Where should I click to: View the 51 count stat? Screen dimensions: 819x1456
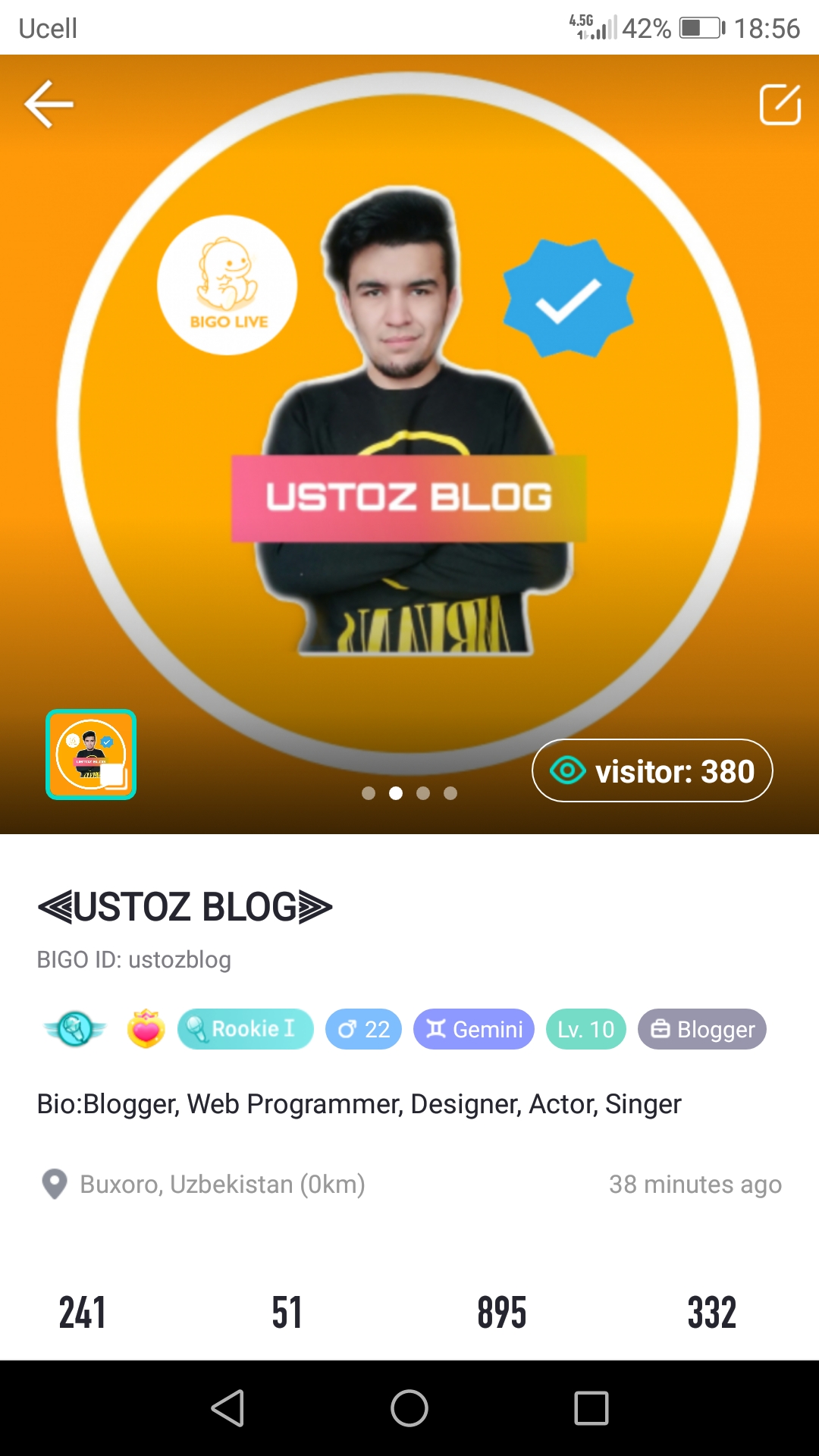287,1313
